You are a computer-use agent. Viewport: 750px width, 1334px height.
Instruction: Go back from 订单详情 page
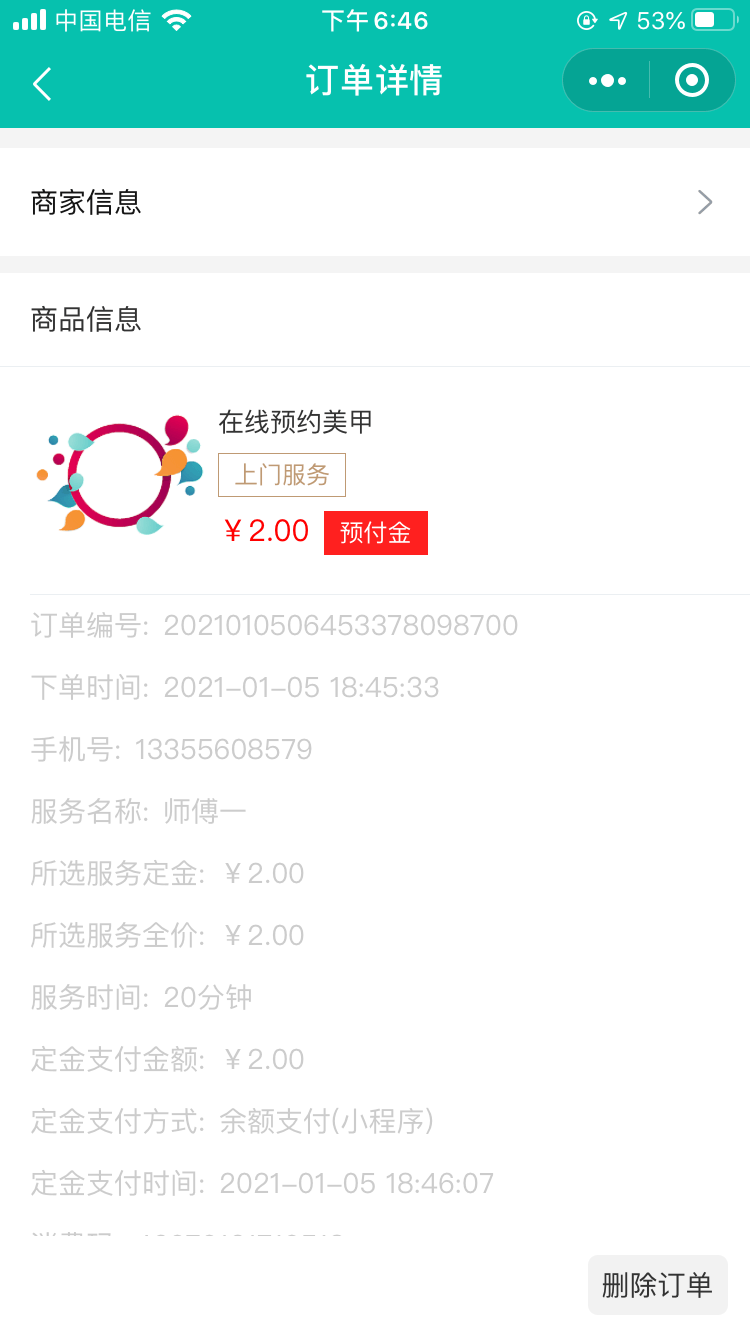[42, 83]
